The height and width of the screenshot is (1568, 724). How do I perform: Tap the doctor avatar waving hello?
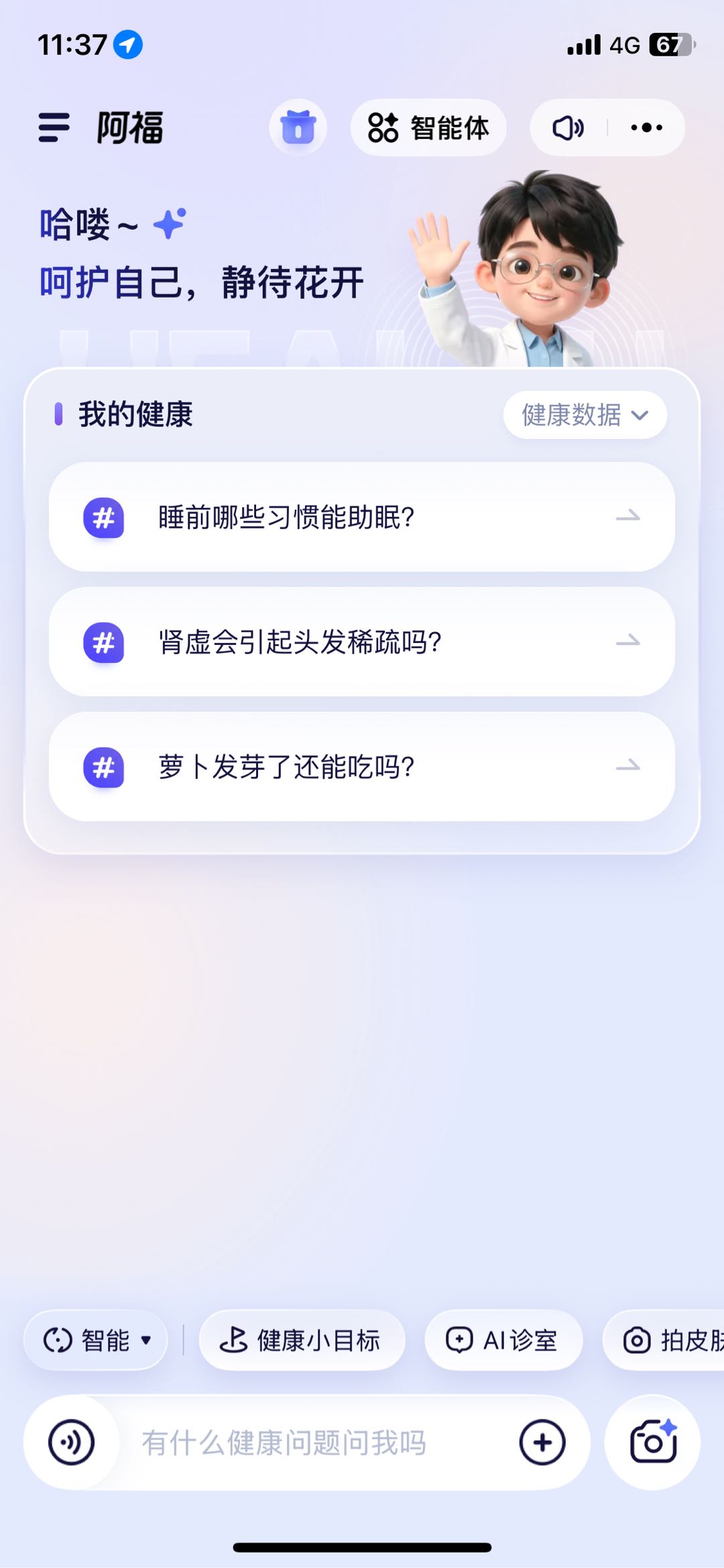536,268
